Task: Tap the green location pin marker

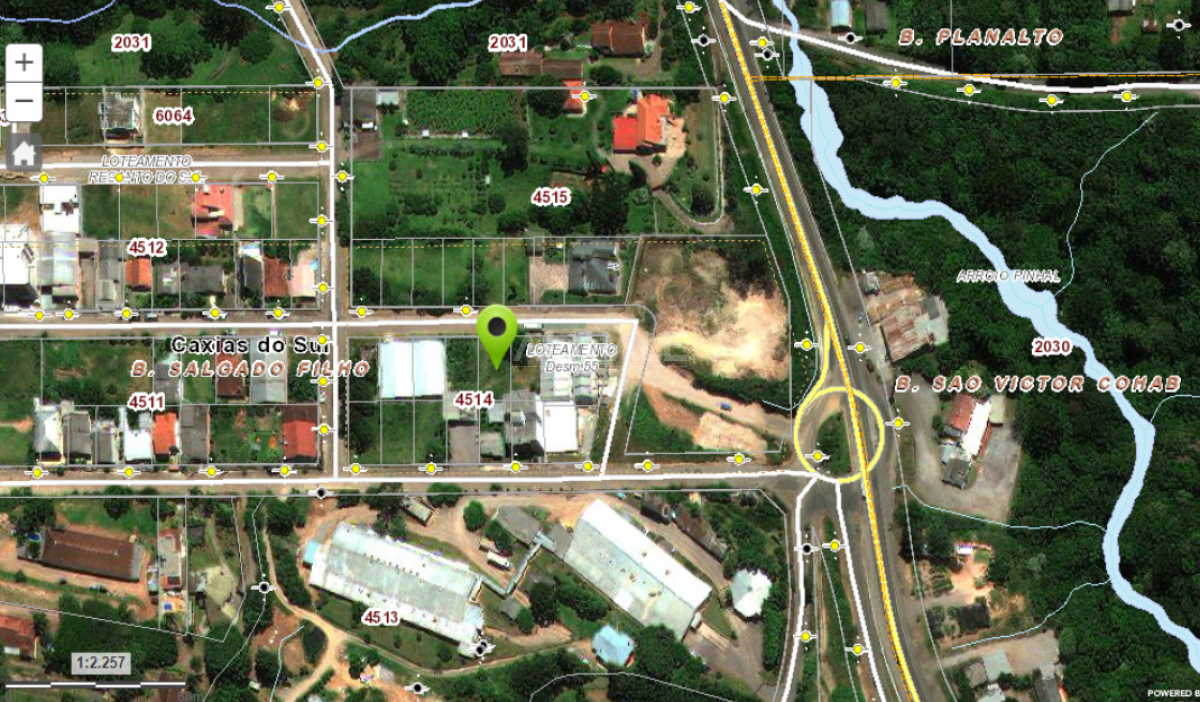Action: 497,333
